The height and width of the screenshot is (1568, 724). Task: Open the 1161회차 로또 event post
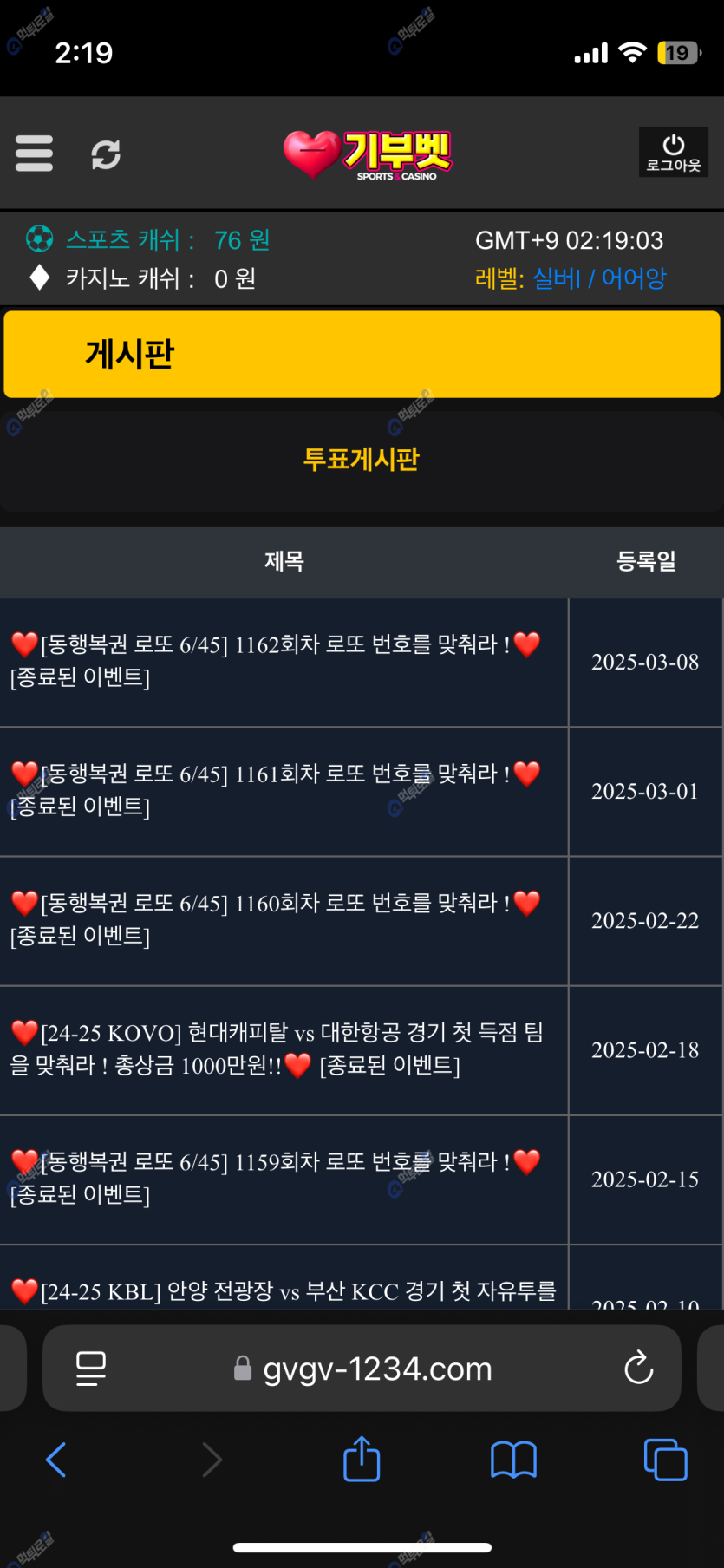coord(276,790)
